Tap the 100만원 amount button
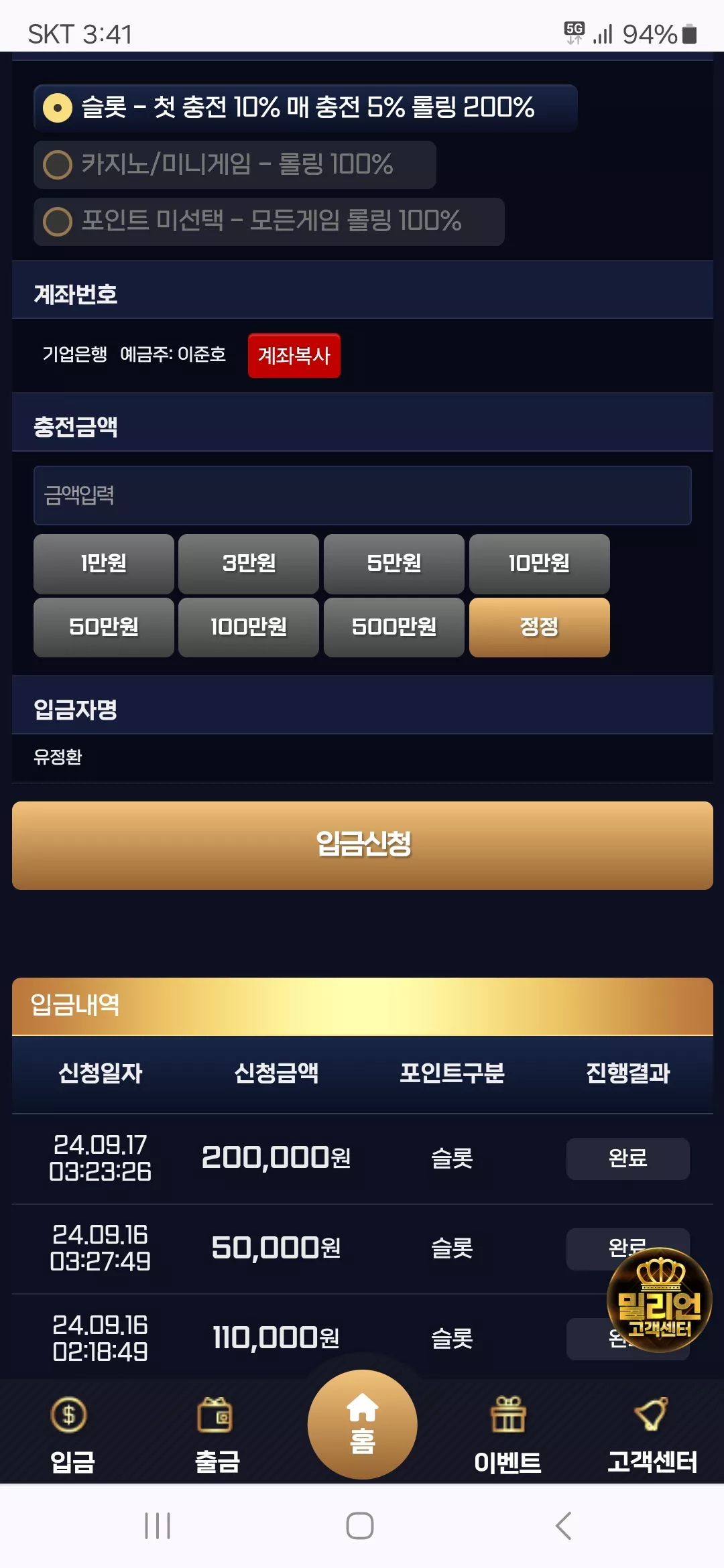Viewport: 724px width, 1568px height. (x=249, y=627)
